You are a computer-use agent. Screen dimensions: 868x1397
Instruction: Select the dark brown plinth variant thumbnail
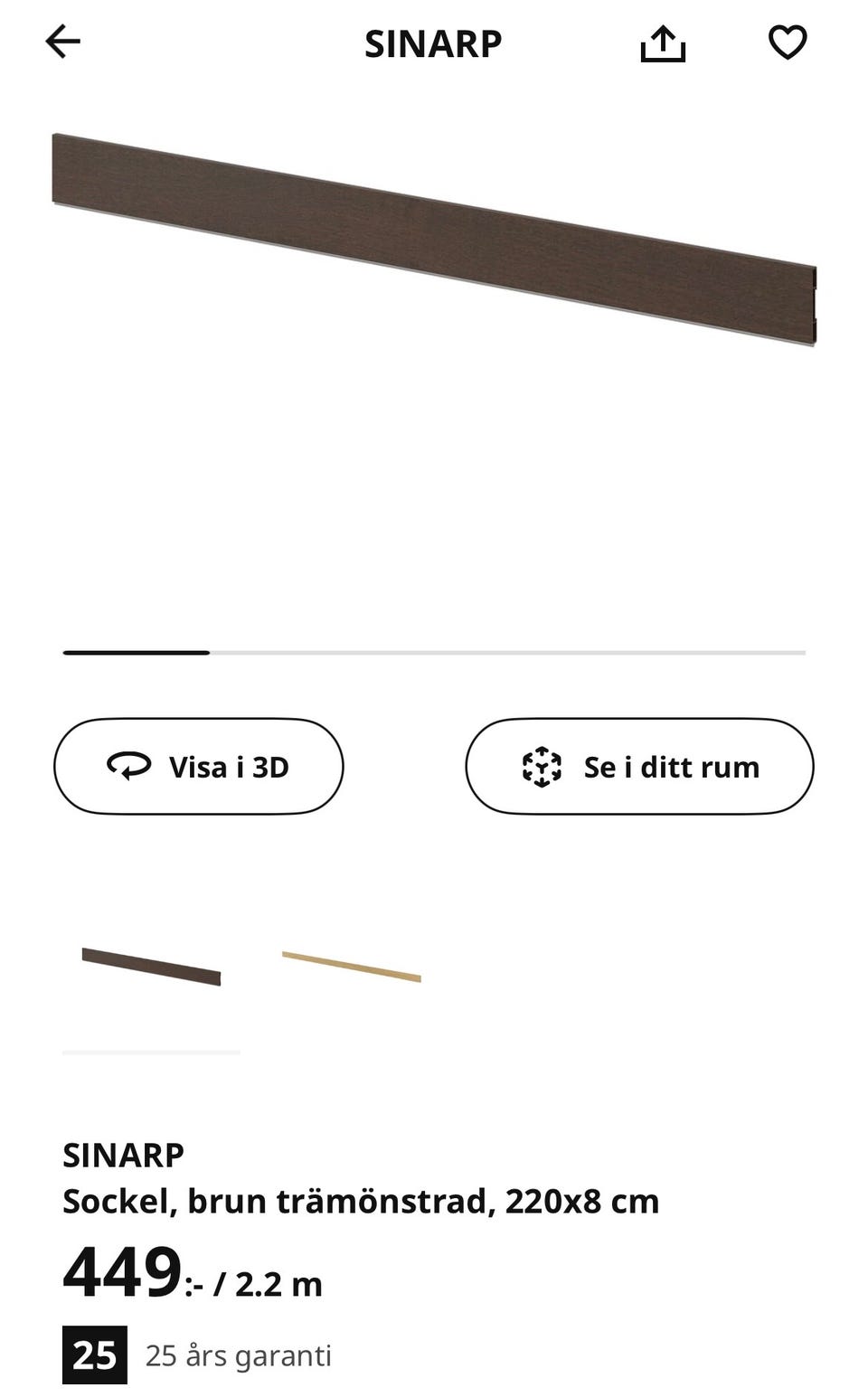pyautogui.click(x=151, y=967)
